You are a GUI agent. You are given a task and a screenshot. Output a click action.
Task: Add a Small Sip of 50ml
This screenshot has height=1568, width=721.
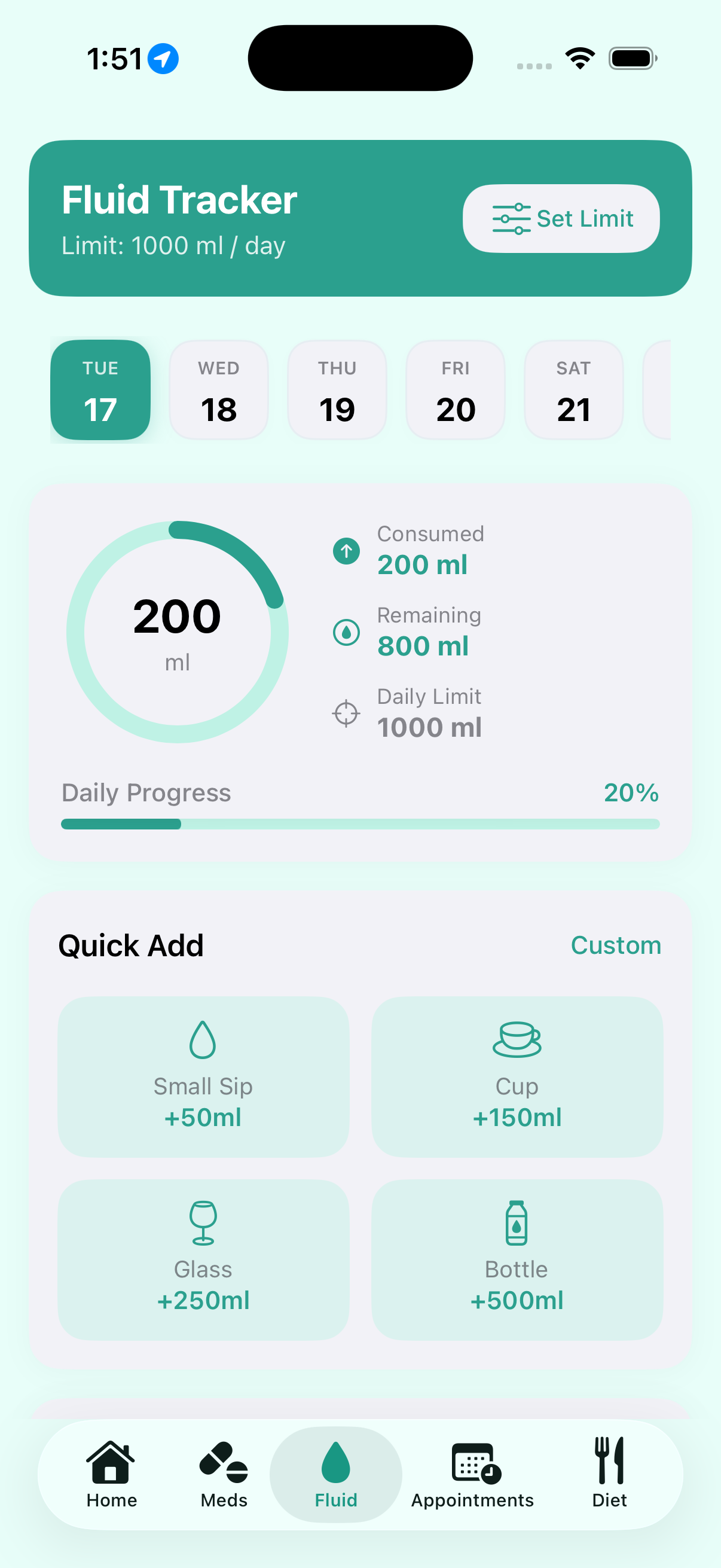(203, 1076)
